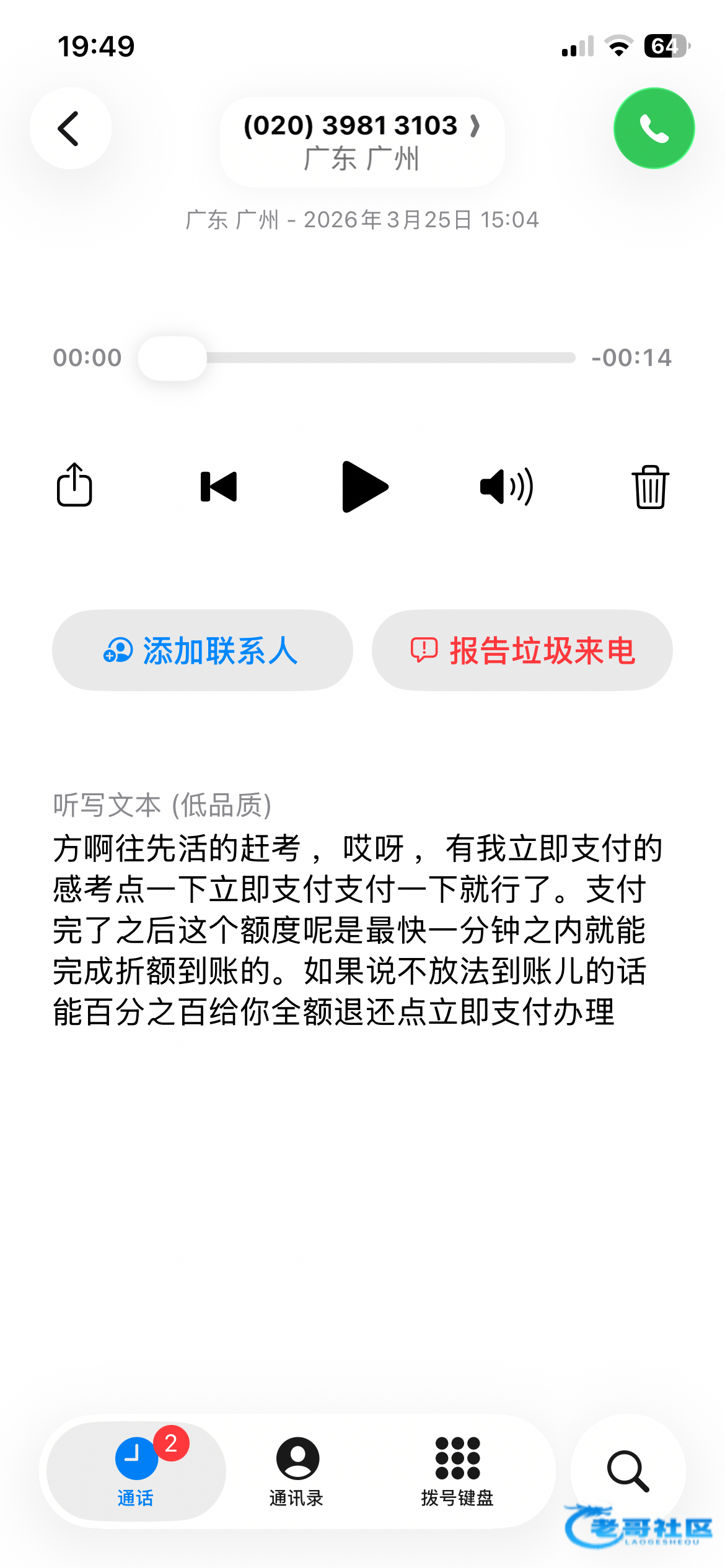Go back to the previous screen
Viewport: 725px width, 1568px height.
71,128
